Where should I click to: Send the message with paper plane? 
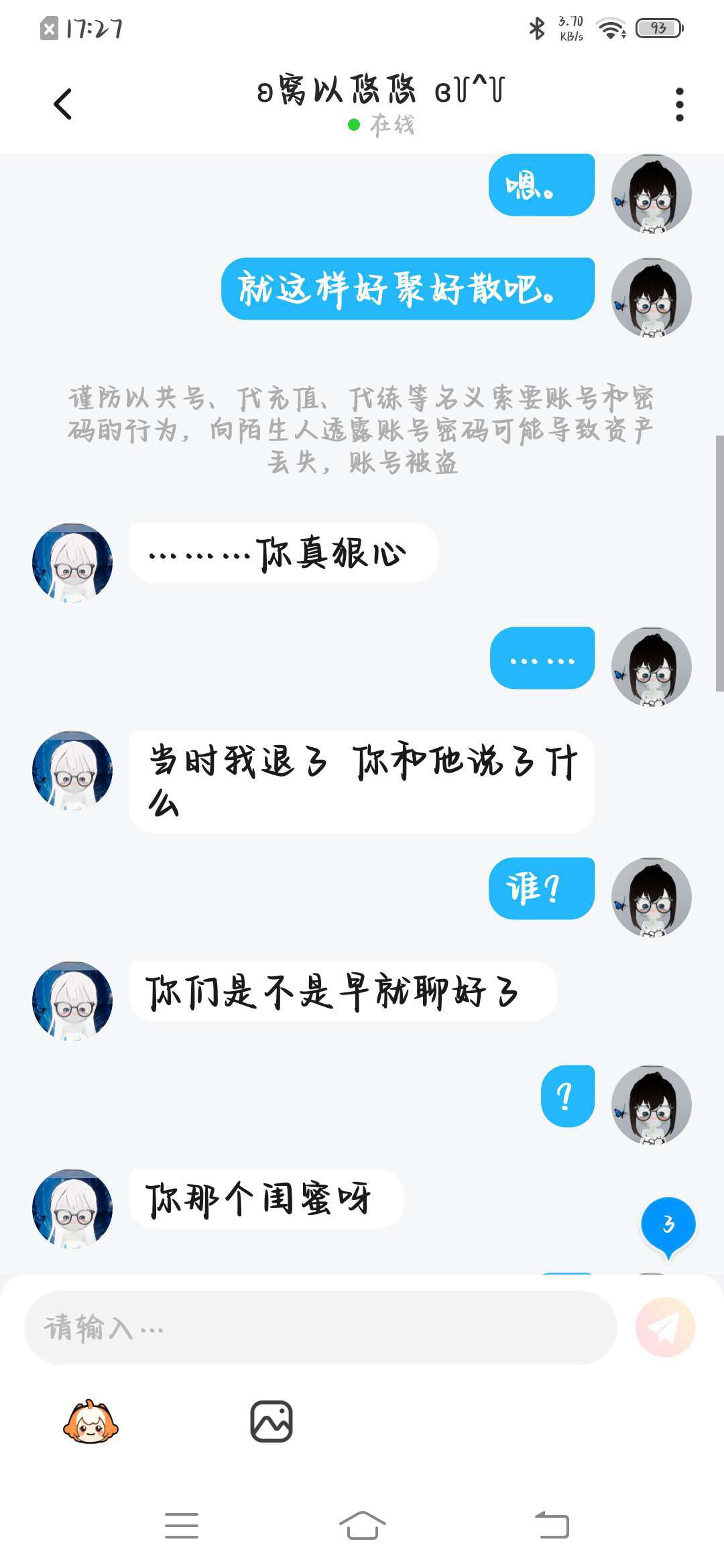[x=665, y=1327]
